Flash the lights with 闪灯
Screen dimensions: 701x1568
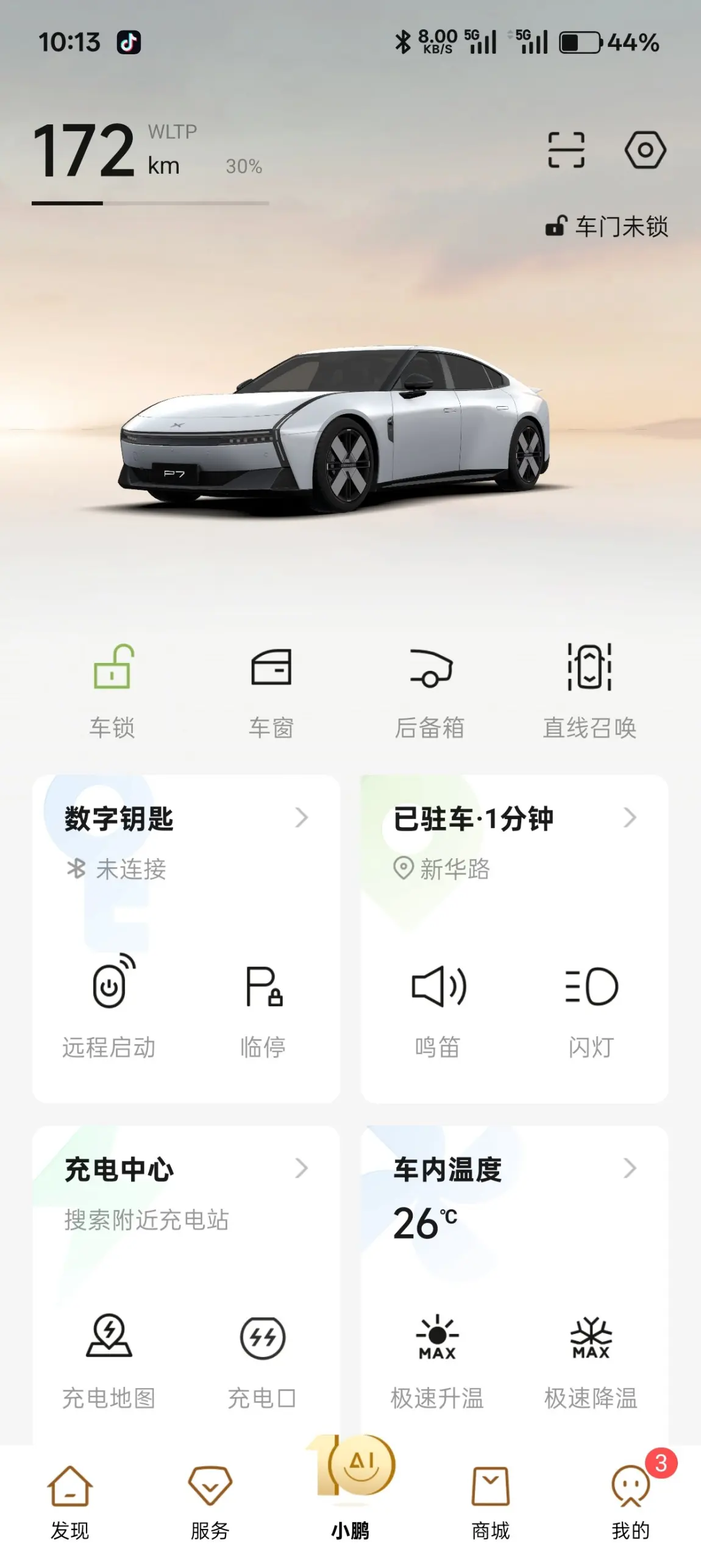591,1006
